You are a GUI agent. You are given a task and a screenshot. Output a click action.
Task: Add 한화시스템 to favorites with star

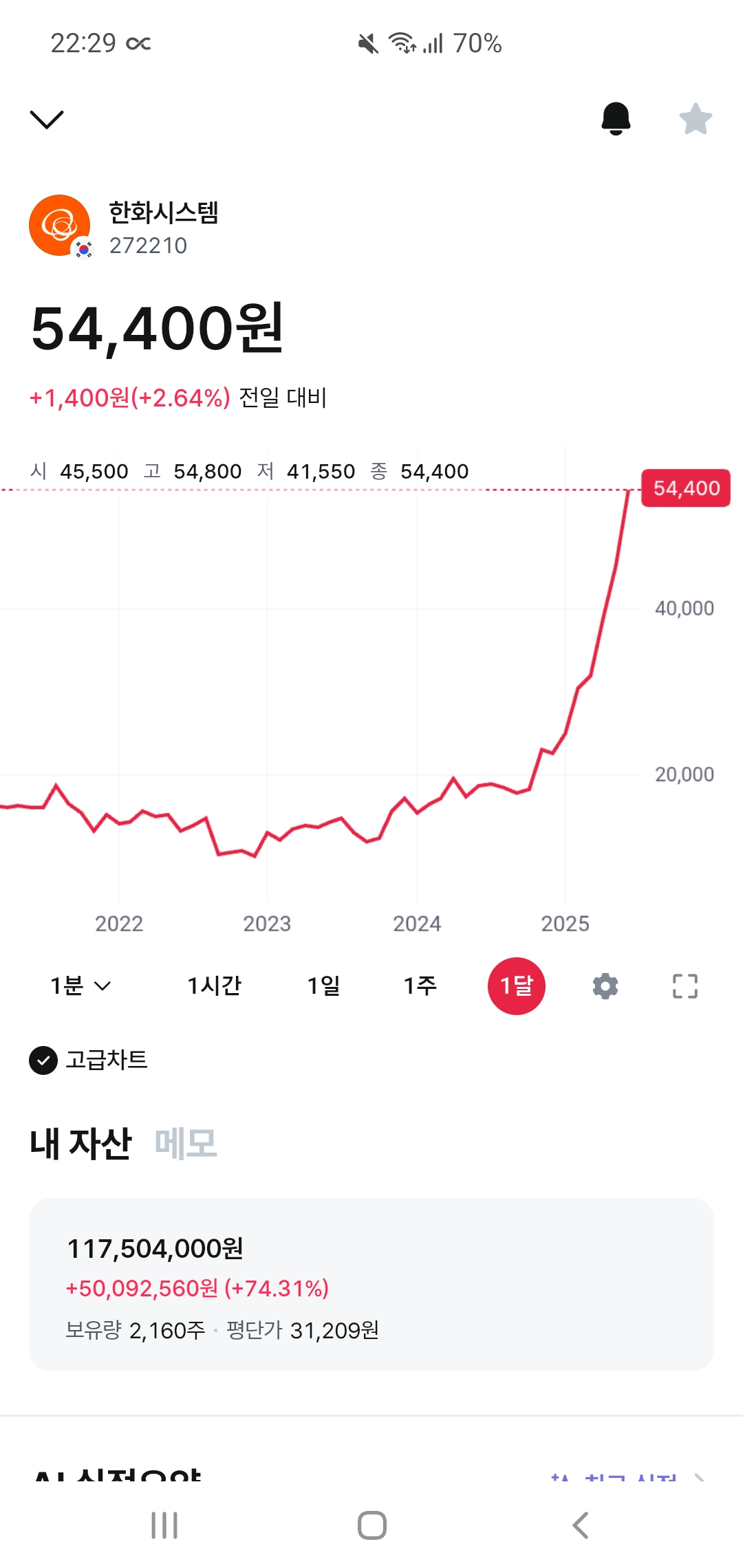696,118
